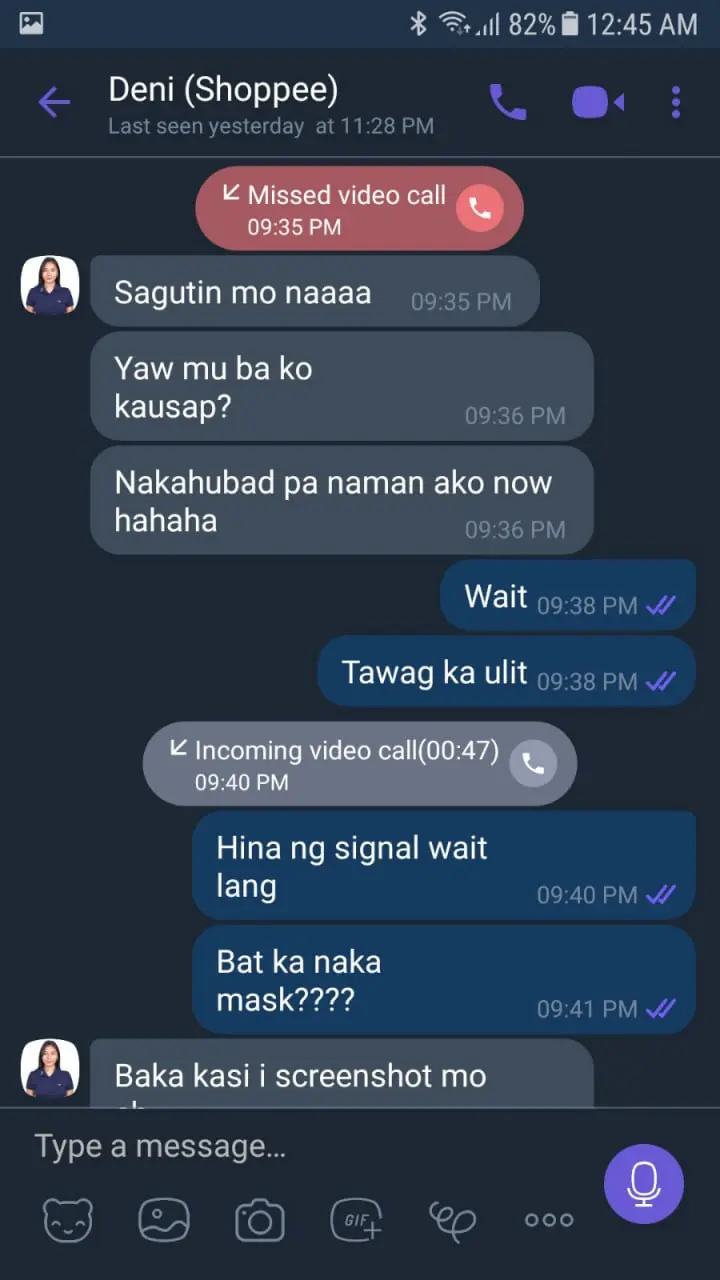720x1280 pixels.
Task: Start a voice call with Deni
Action: coord(507,102)
